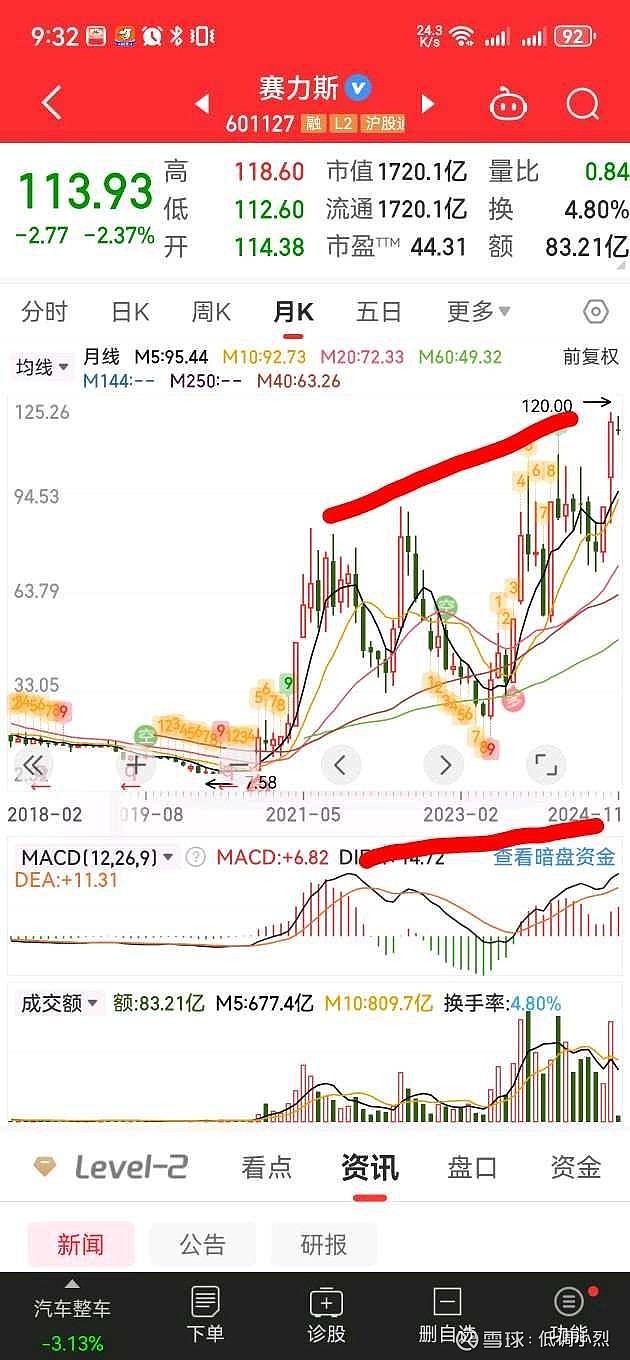Switch to previous stock with left triangle
Viewport: 630px width, 1360px height.
click(202, 103)
